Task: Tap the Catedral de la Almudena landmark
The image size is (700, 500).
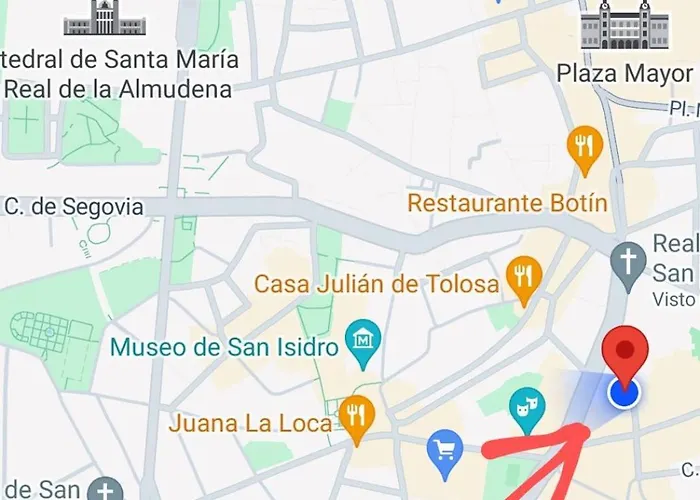Action: (x=104, y=20)
